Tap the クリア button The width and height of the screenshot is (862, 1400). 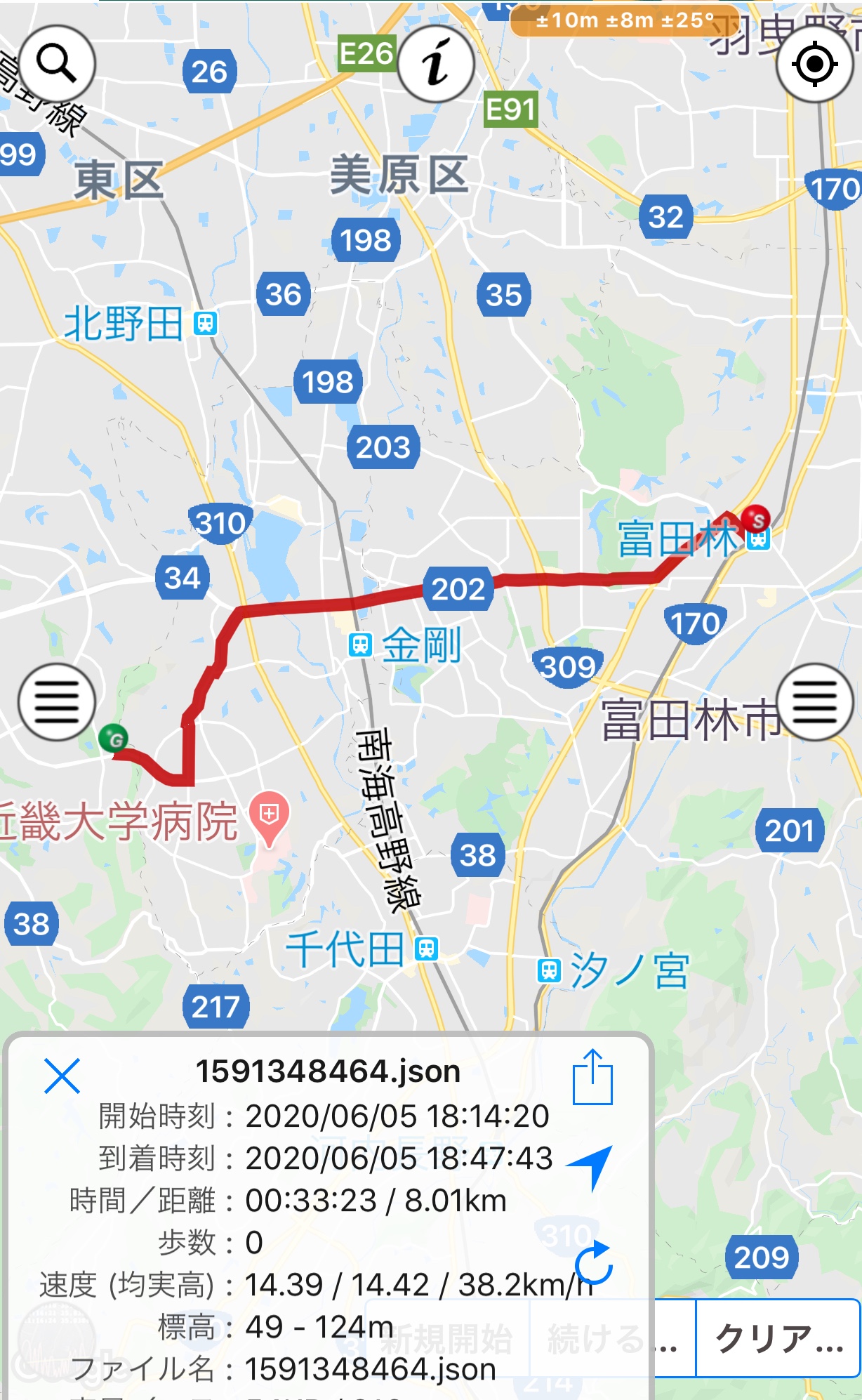[x=778, y=1338]
